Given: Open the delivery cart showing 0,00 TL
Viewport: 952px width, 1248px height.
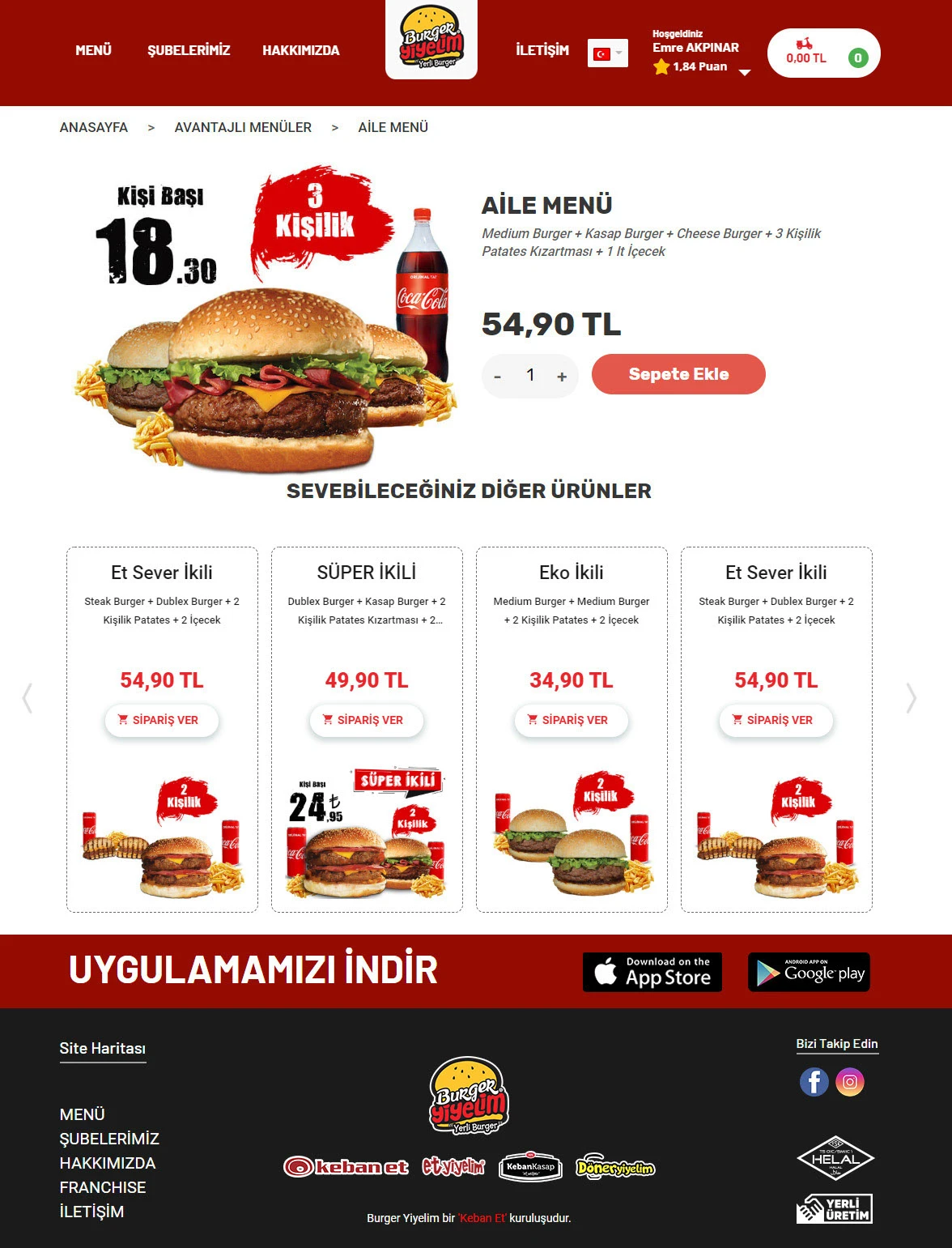Looking at the screenshot, I should click(x=822, y=53).
